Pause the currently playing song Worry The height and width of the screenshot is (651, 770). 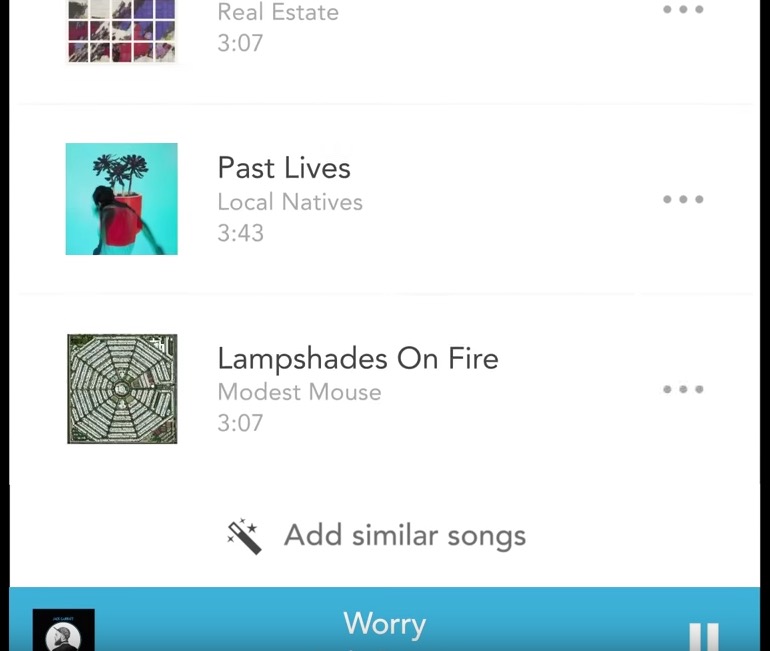tap(703, 635)
